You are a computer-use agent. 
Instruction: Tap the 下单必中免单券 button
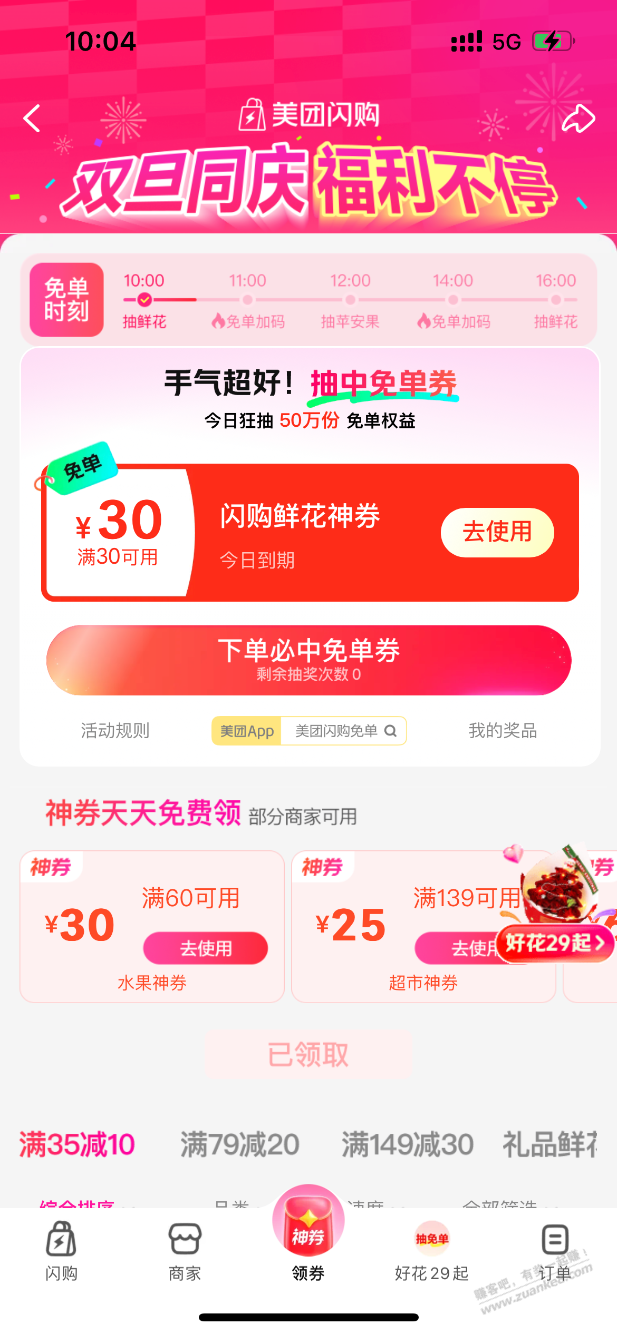tap(308, 659)
